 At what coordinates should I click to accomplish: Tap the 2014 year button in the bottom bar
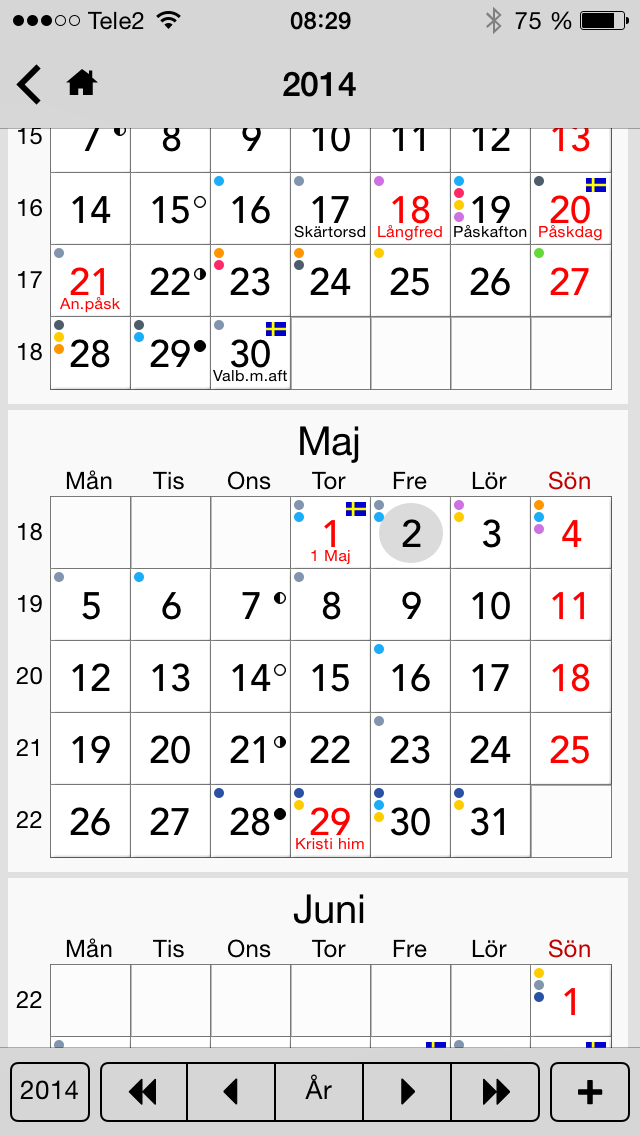coord(50,1091)
